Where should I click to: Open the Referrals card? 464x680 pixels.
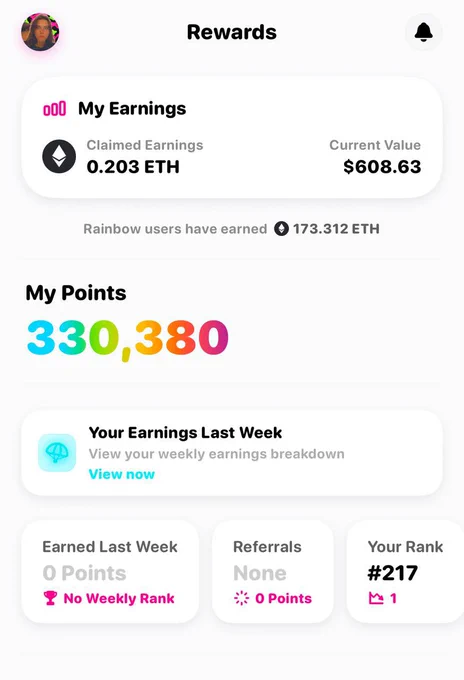[x=273, y=572]
